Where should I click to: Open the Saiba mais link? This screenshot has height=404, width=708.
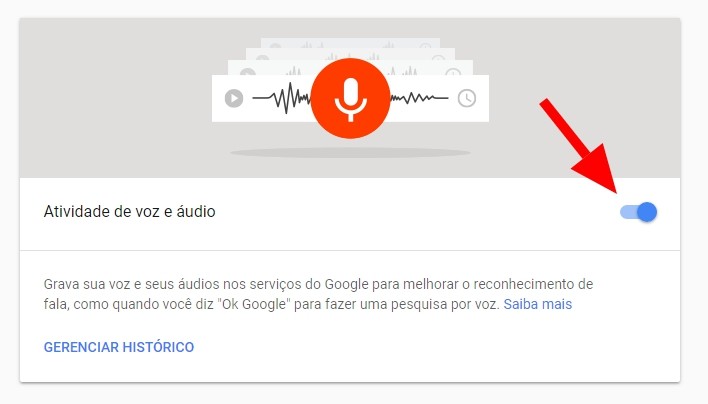537,303
